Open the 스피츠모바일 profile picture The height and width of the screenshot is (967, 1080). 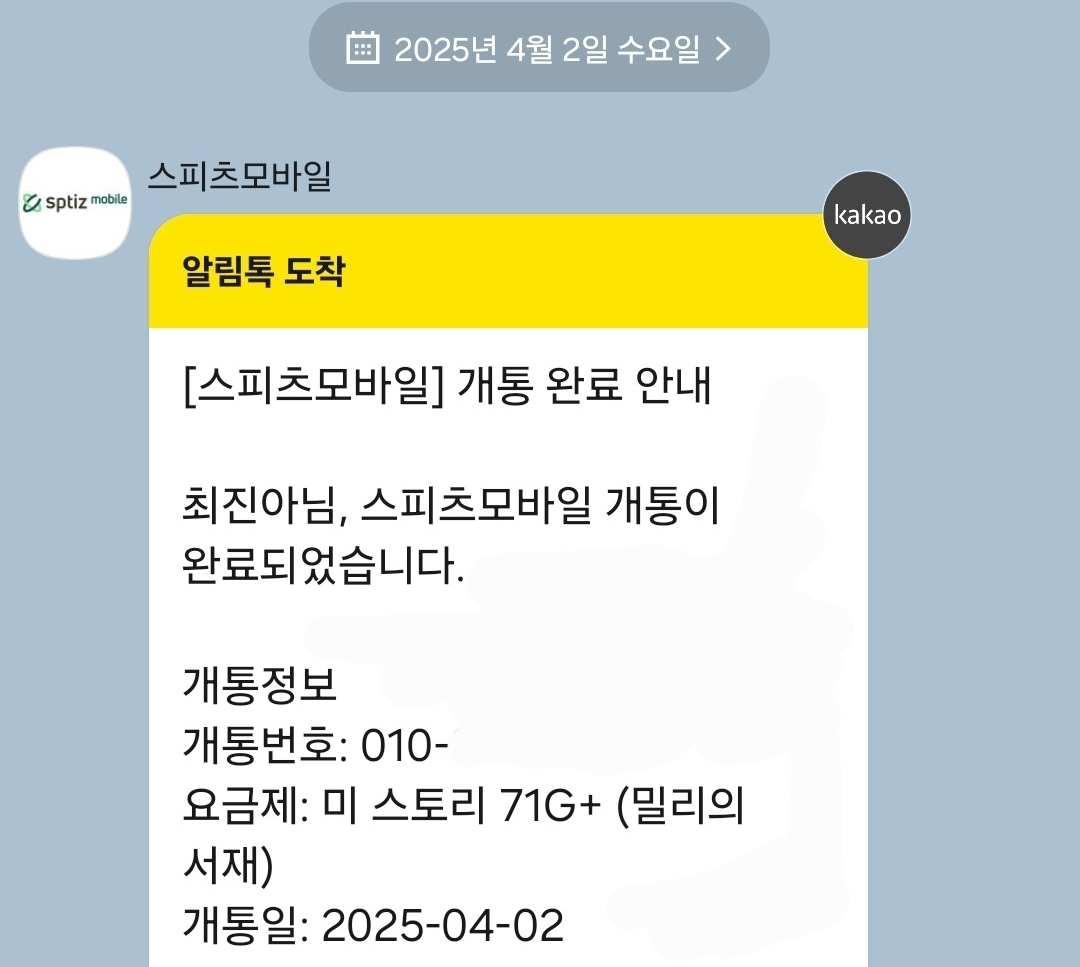[76, 202]
